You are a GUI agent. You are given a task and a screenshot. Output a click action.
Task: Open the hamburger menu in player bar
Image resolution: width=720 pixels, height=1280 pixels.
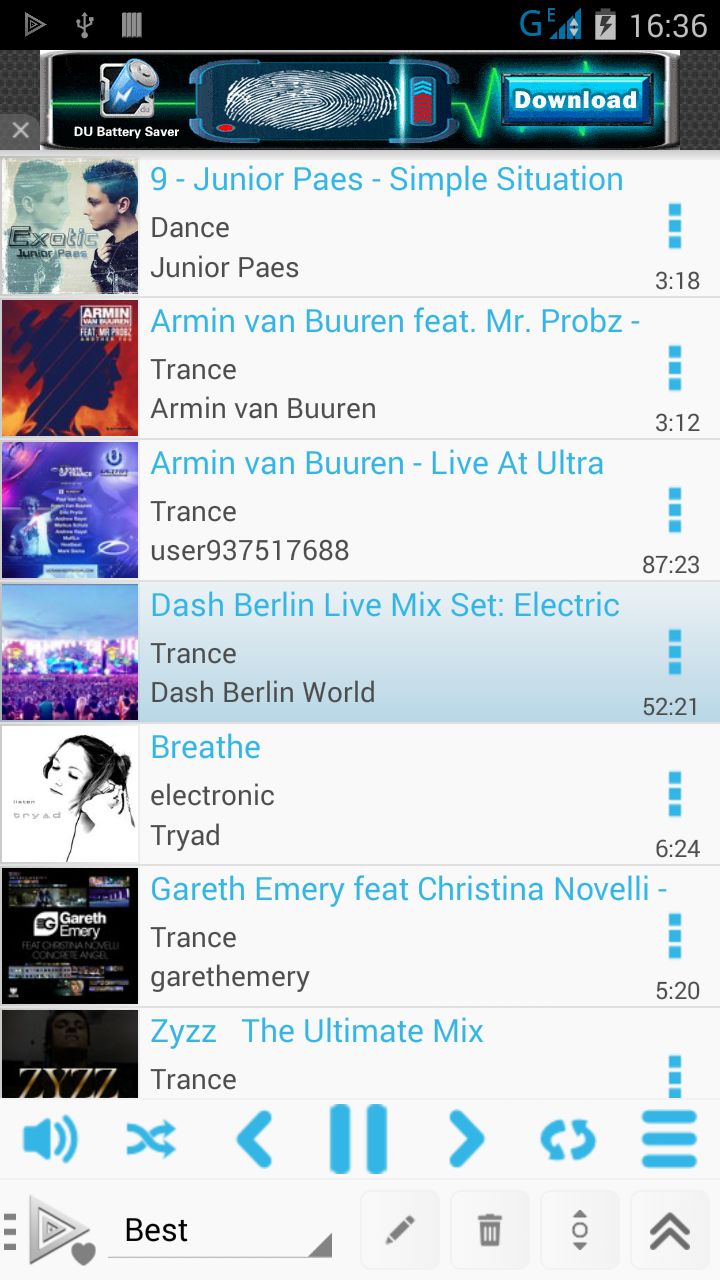pyautogui.click(x=669, y=1138)
